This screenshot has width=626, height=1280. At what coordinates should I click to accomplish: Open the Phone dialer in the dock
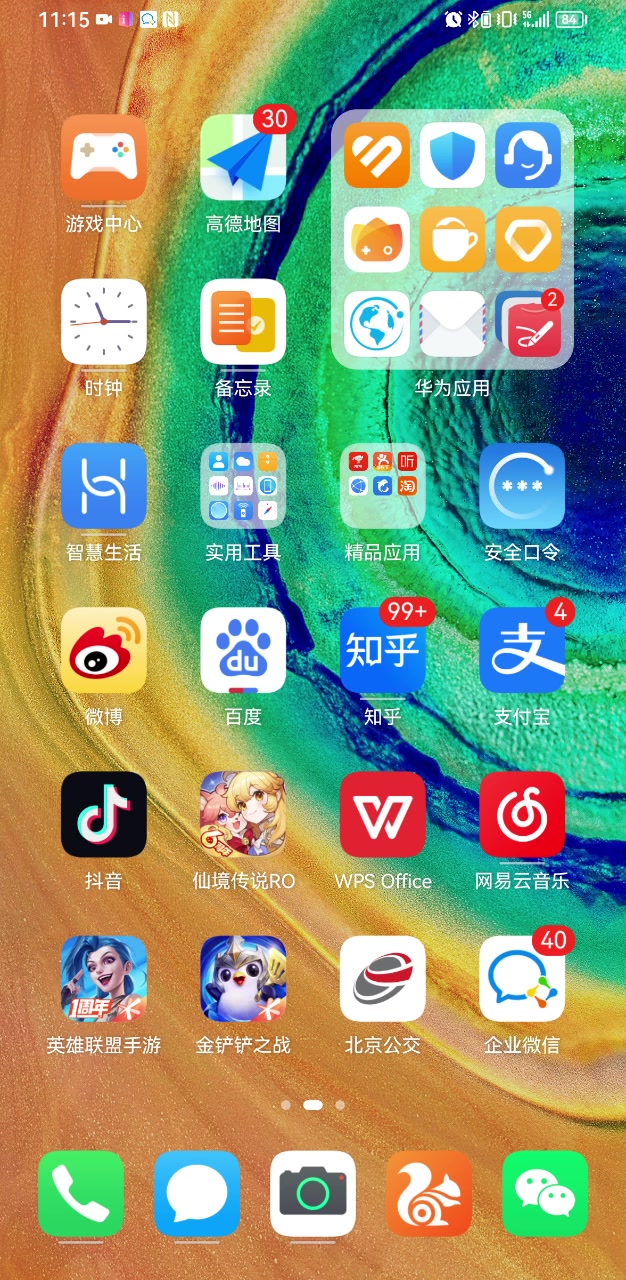tap(81, 1193)
